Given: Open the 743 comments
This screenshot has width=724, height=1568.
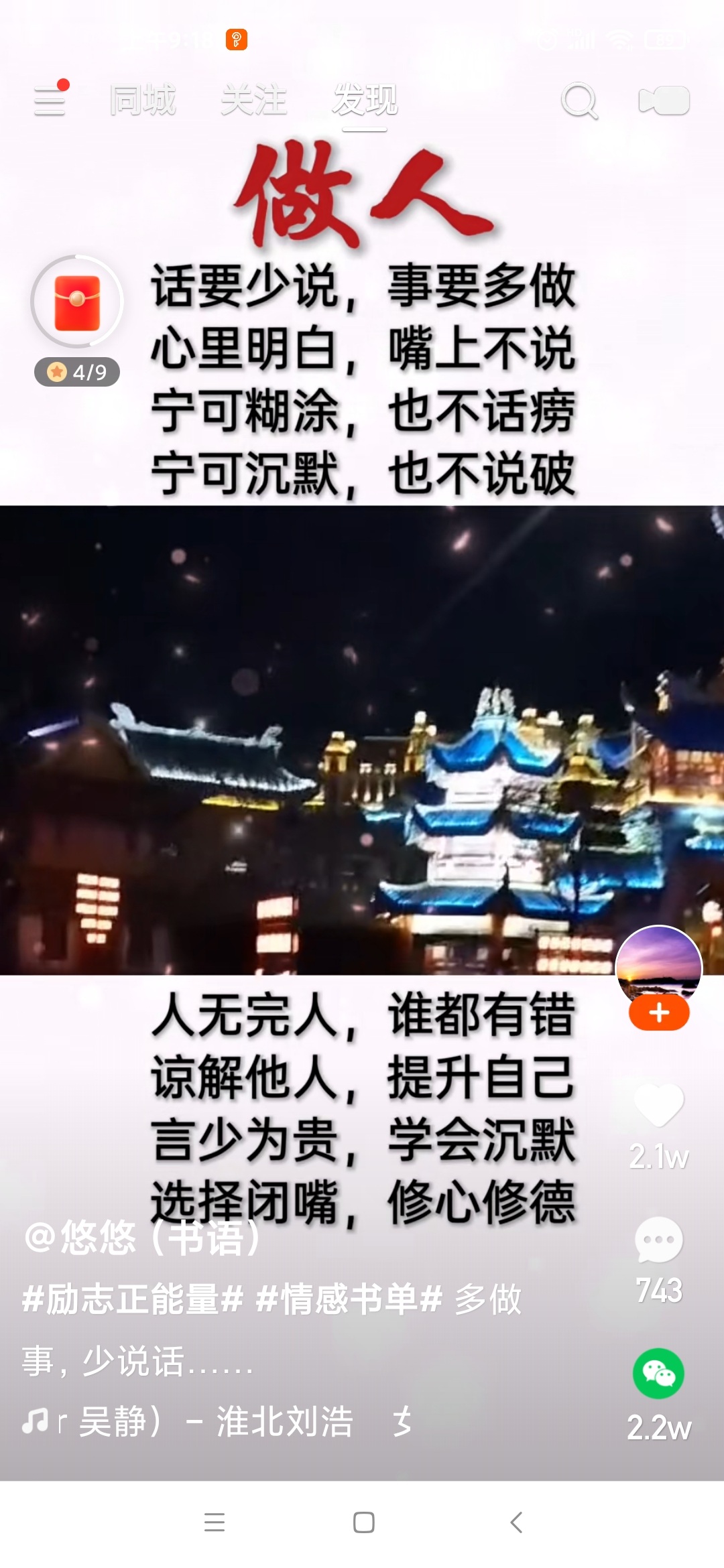Looking at the screenshot, I should [659, 1240].
